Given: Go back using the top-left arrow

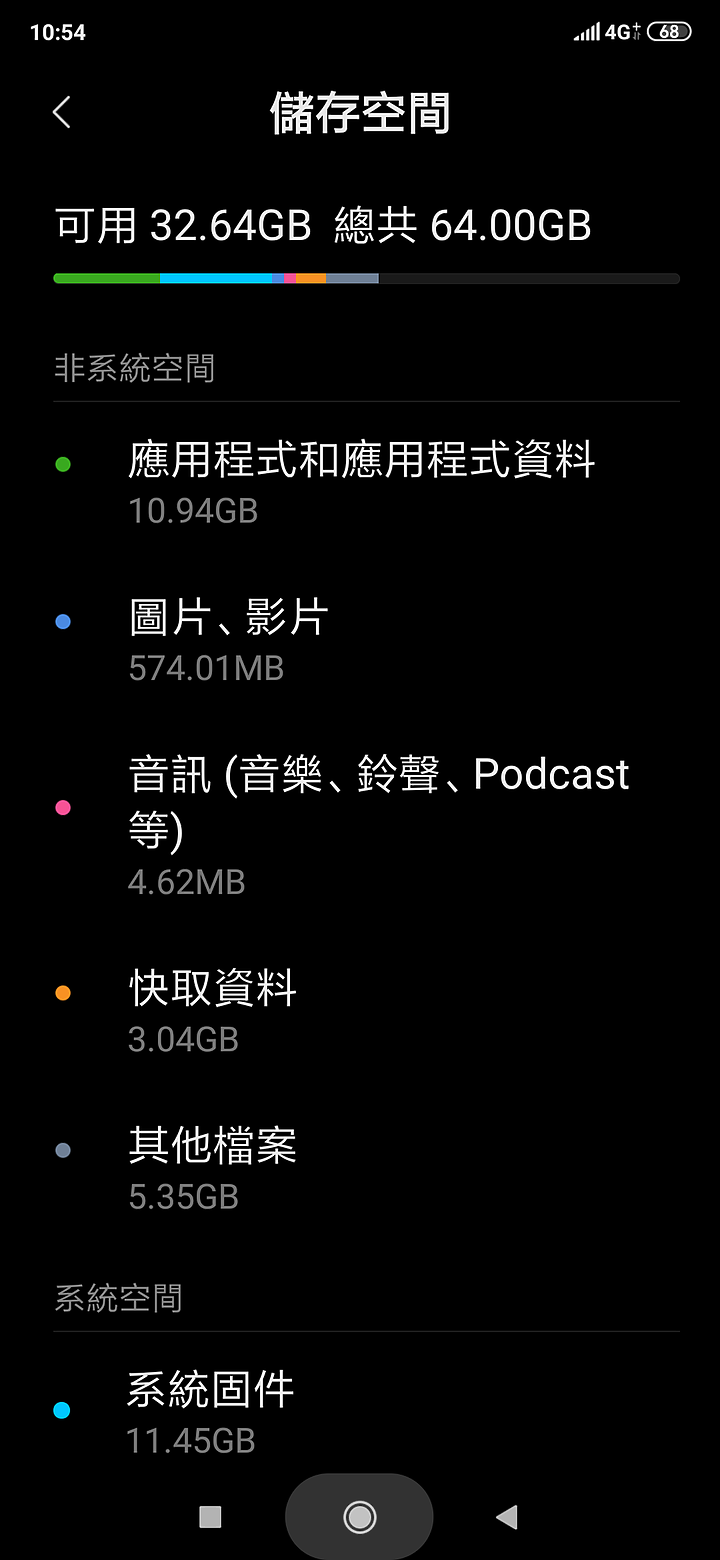Looking at the screenshot, I should coord(62,112).
